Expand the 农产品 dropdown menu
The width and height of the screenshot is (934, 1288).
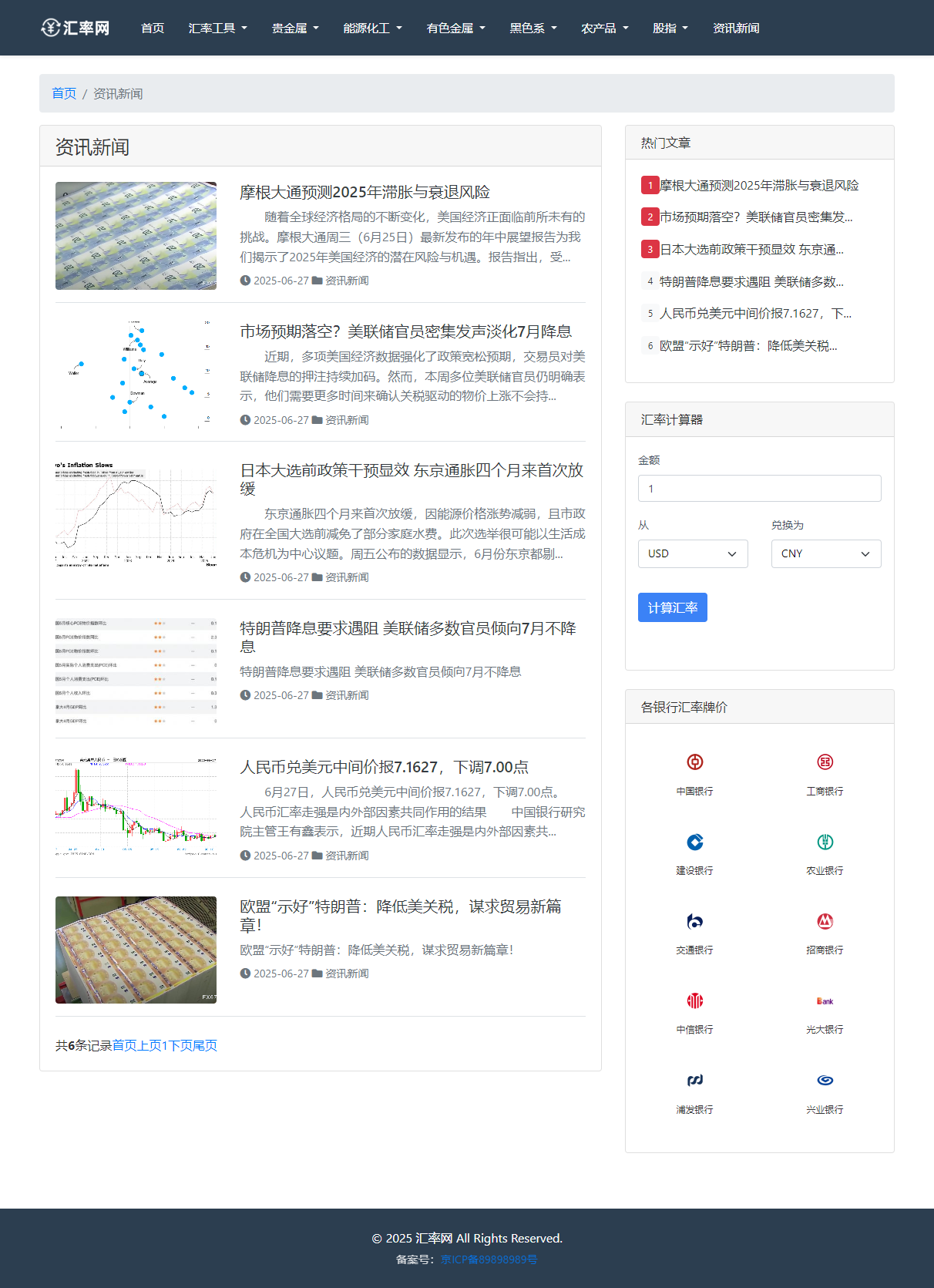tap(605, 29)
